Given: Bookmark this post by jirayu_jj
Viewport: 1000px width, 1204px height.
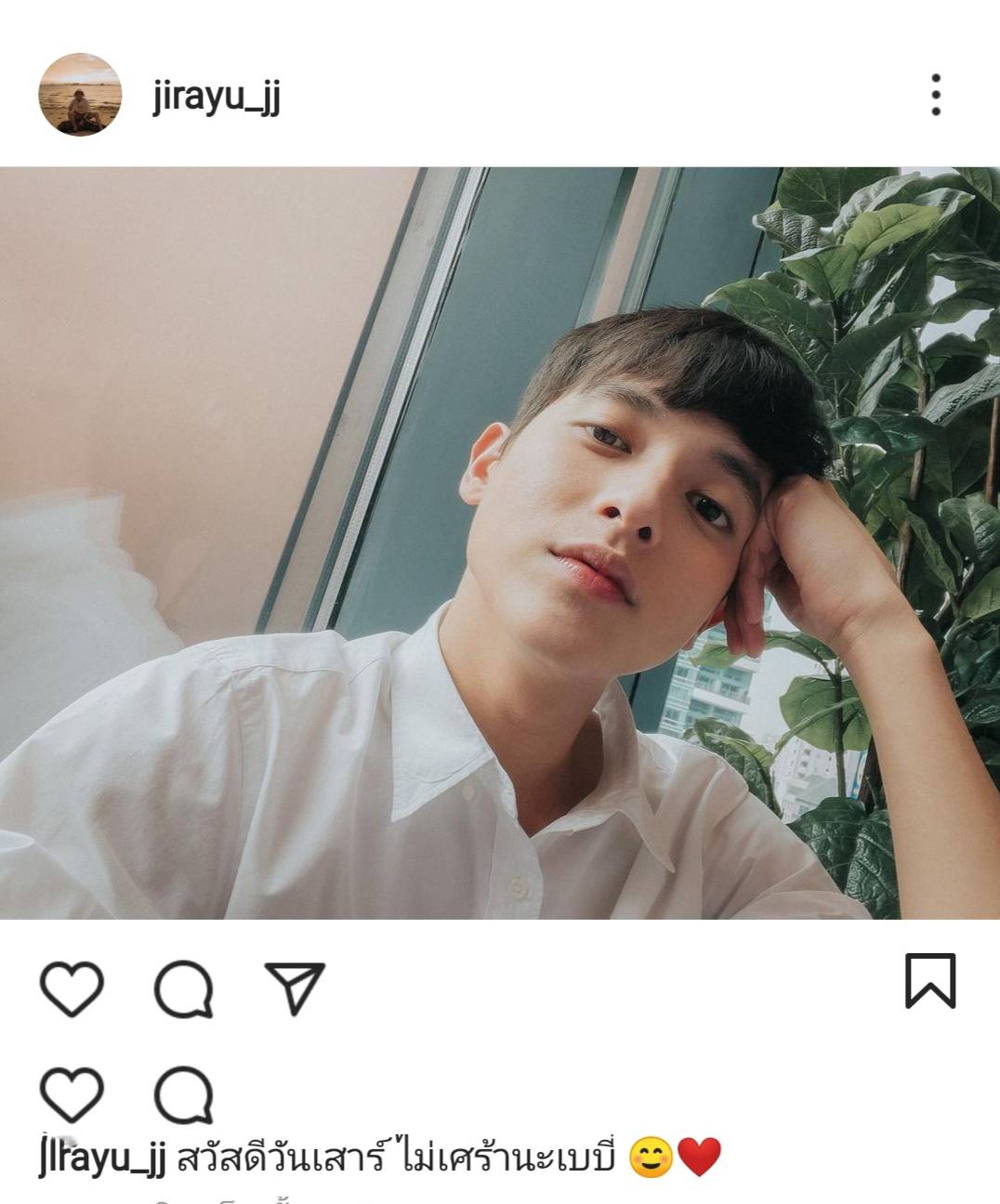Looking at the screenshot, I should coord(929,981).
